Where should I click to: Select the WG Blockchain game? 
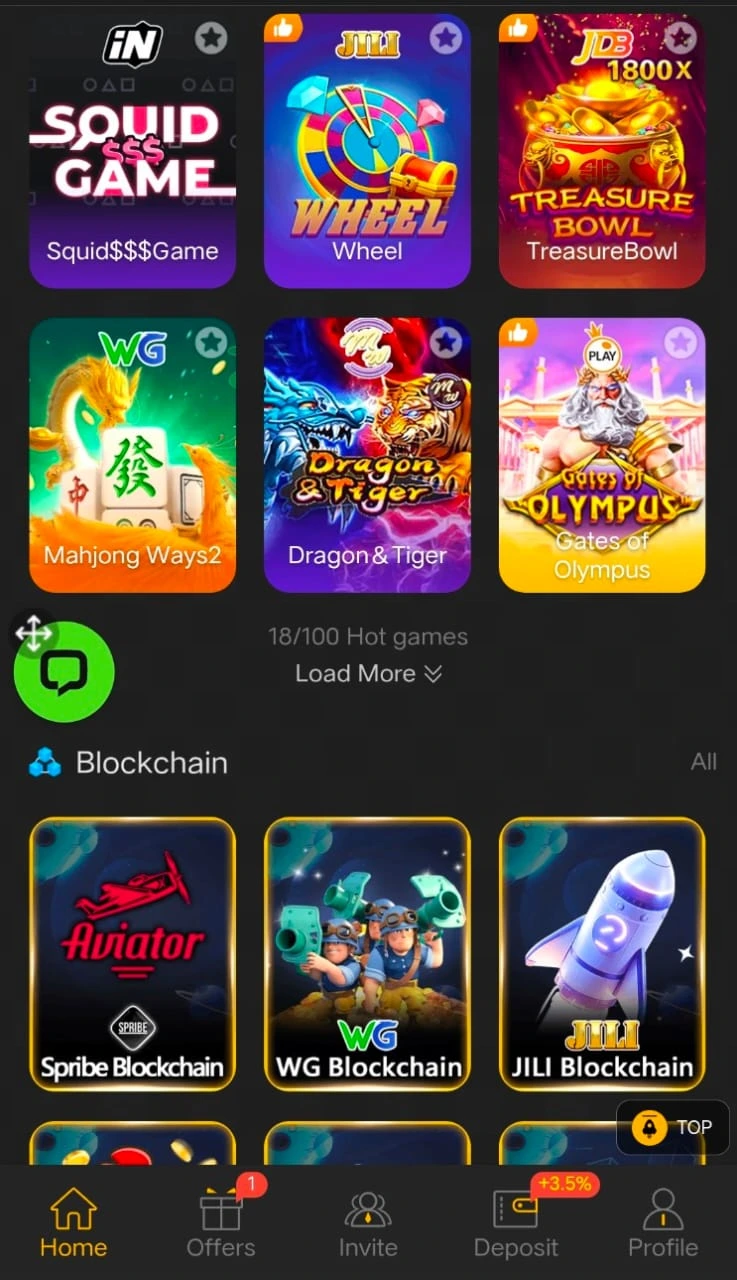point(367,950)
